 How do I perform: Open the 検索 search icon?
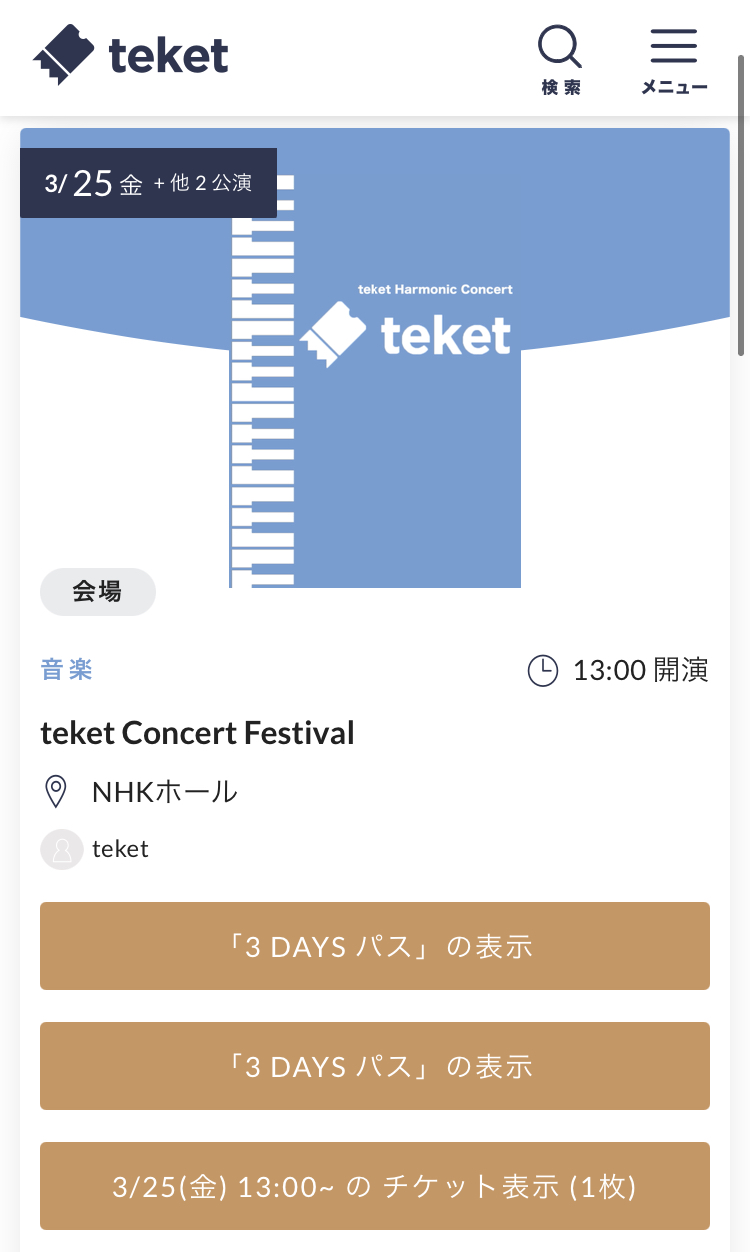click(x=560, y=60)
